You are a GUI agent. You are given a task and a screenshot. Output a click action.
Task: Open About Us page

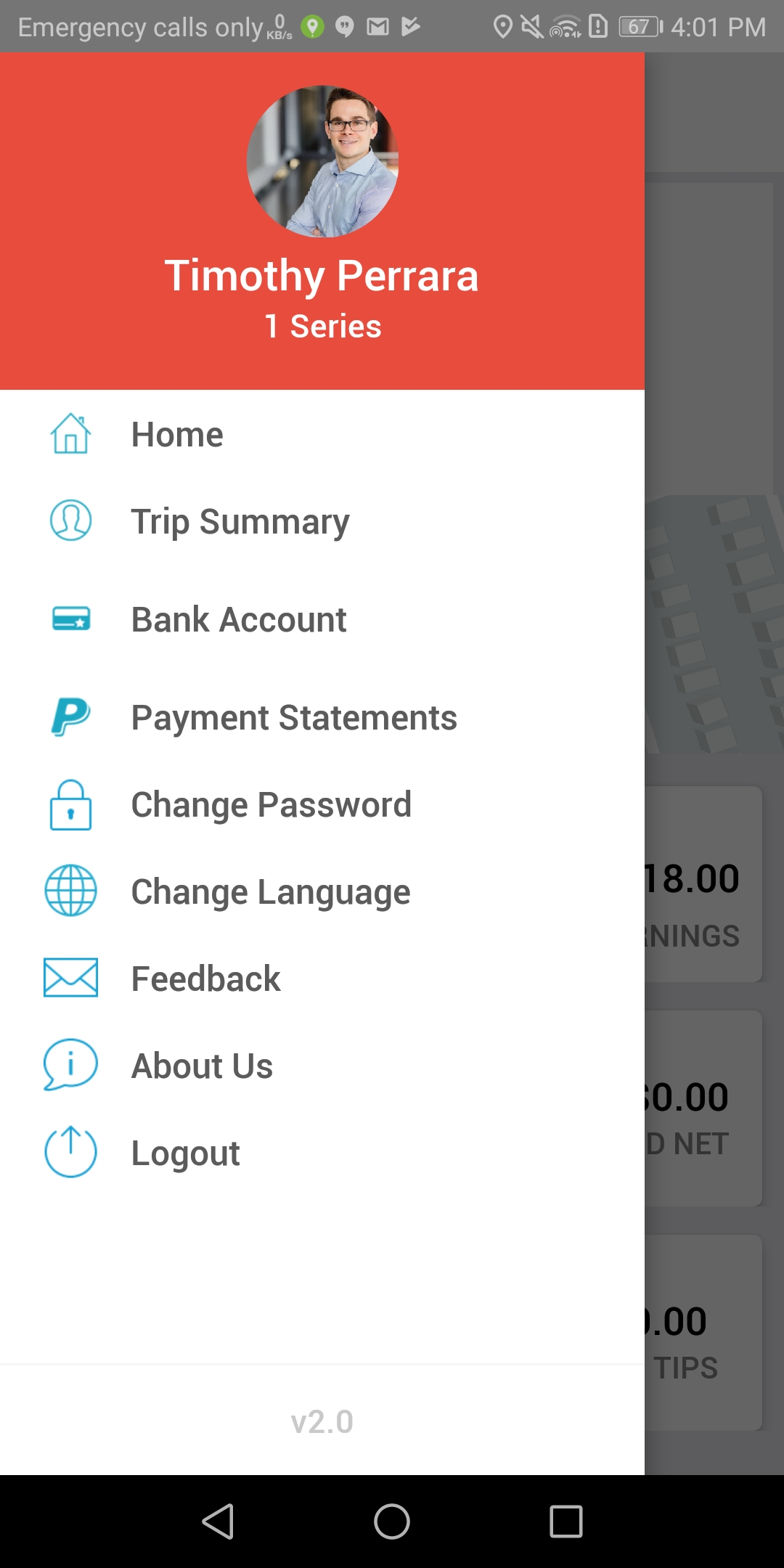[322, 1066]
